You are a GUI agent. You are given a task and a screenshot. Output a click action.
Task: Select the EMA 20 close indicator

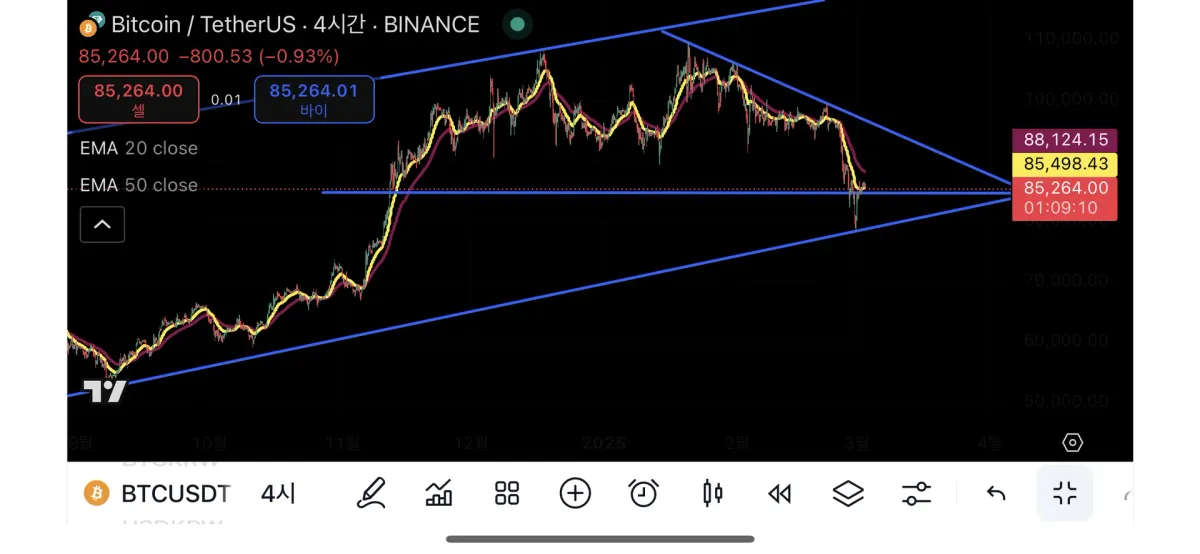pos(138,148)
